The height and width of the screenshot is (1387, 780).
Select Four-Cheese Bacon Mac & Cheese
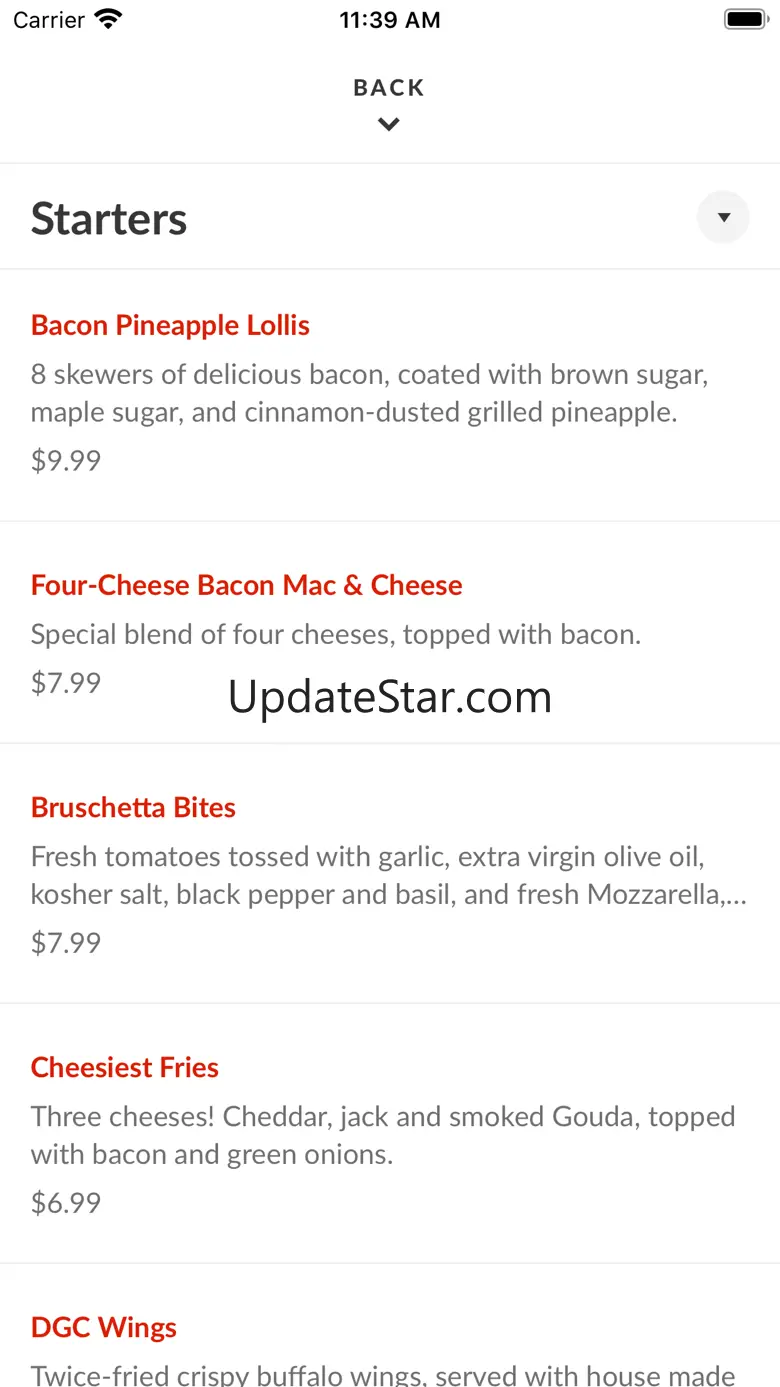click(246, 586)
